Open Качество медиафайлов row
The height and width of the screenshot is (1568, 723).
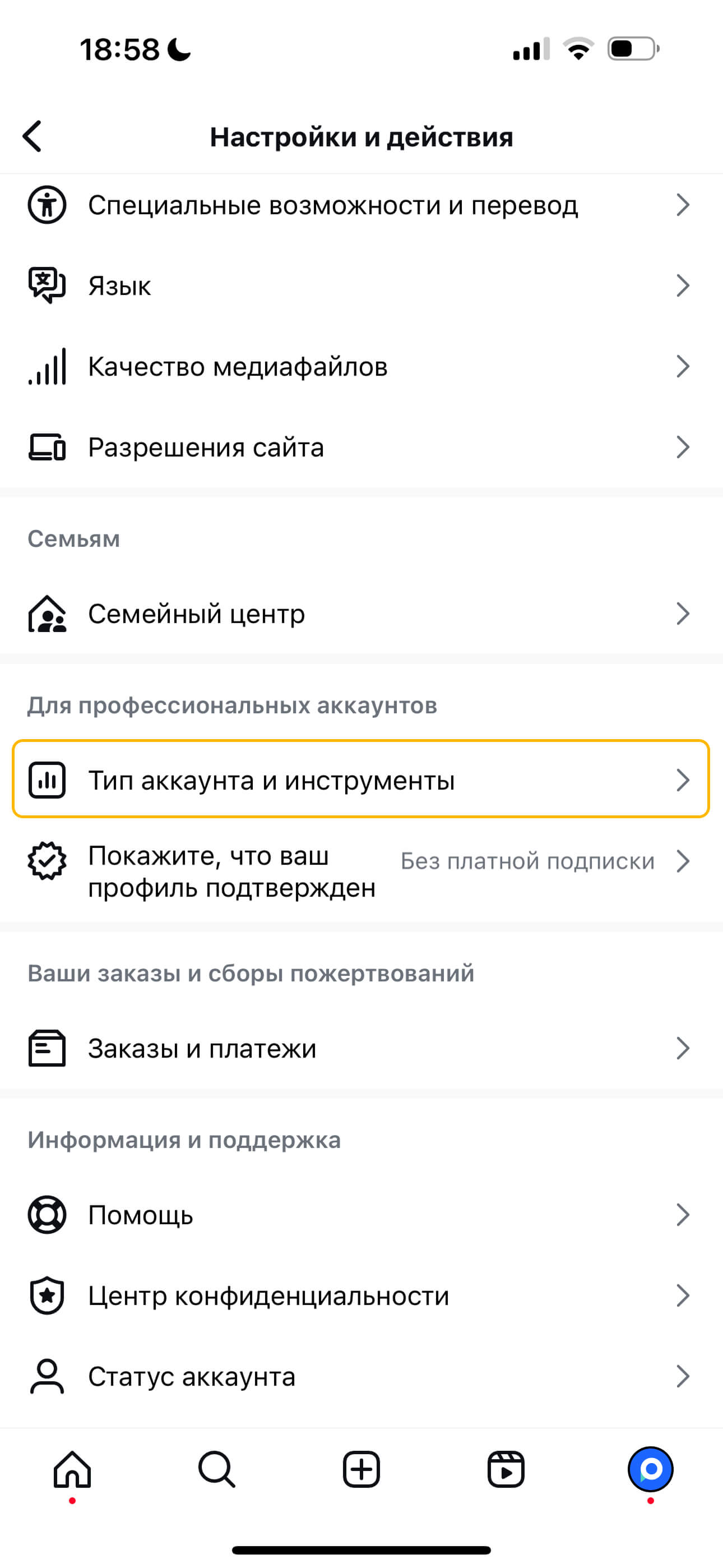coord(361,366)
